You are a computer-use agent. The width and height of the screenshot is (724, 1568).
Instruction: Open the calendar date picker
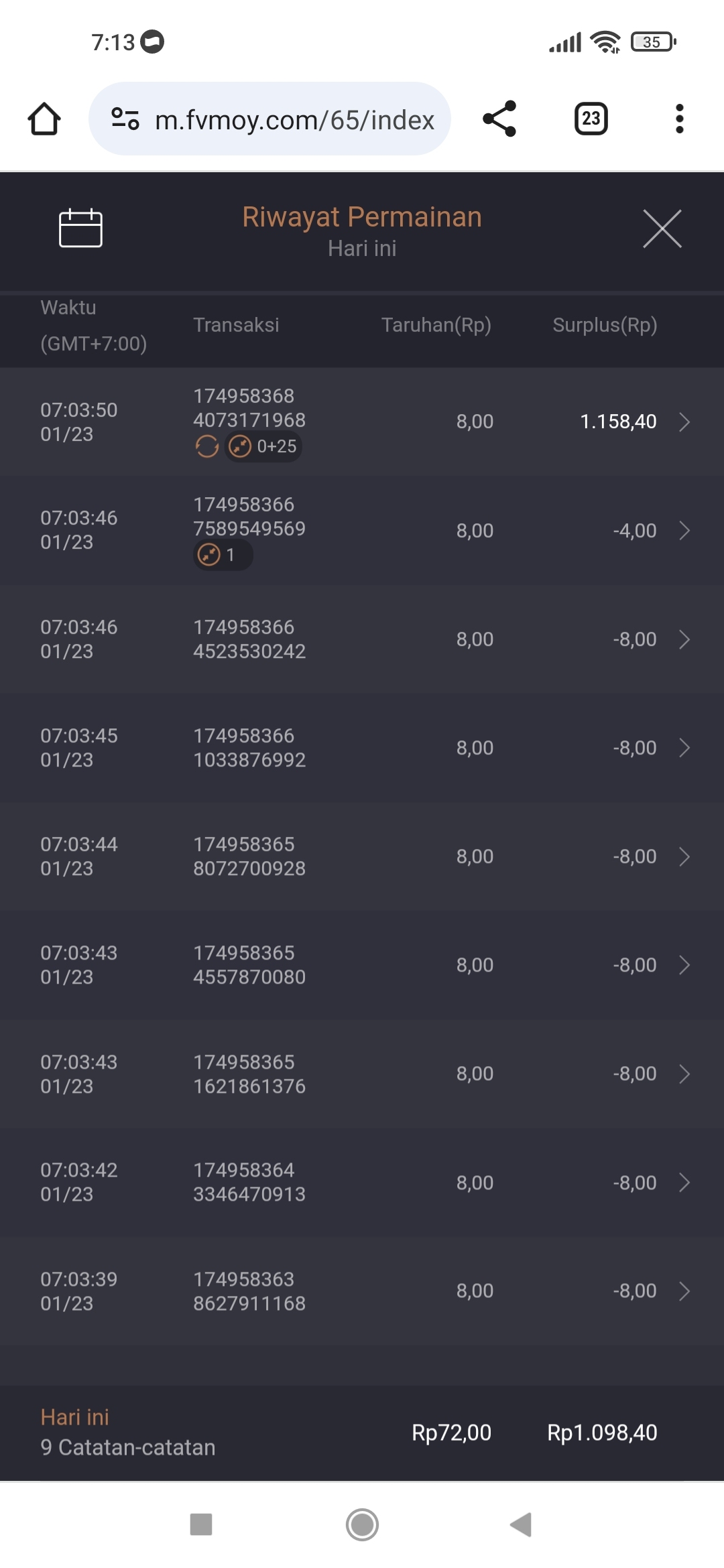80,228
